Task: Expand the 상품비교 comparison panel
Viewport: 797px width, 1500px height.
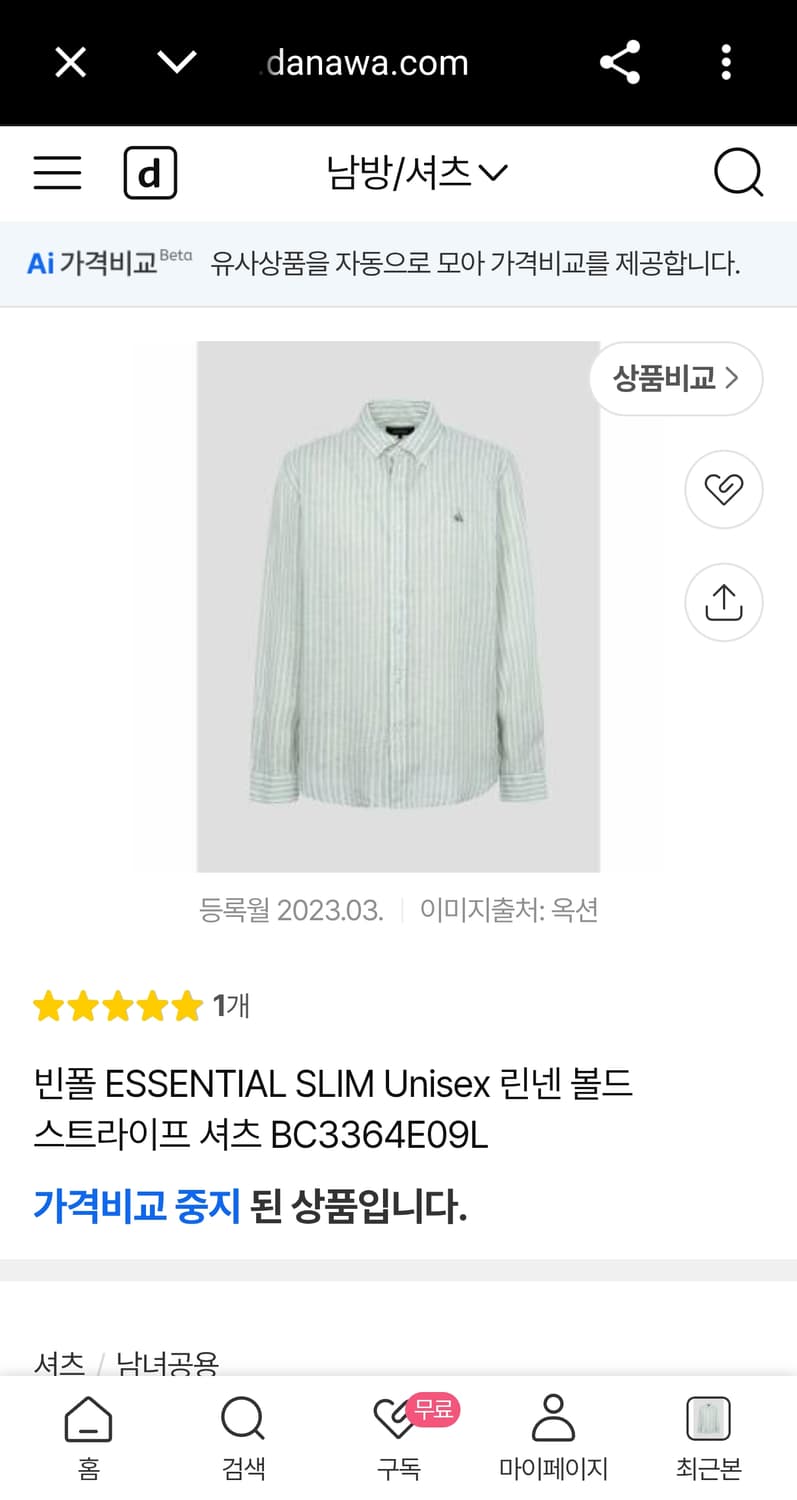Action: click(676, 379)
